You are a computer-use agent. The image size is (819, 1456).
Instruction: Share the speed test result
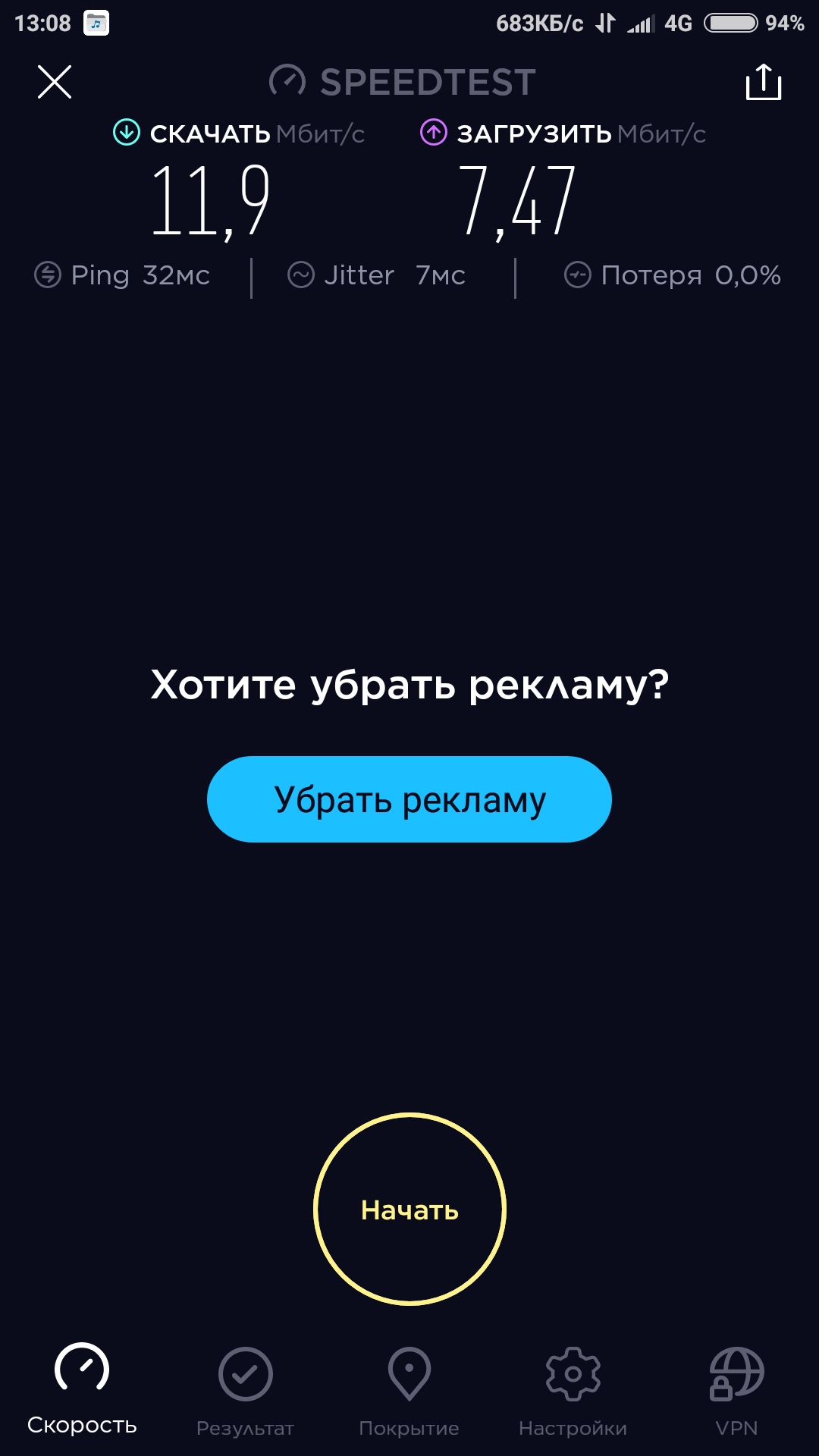click(x=763, y=82)
